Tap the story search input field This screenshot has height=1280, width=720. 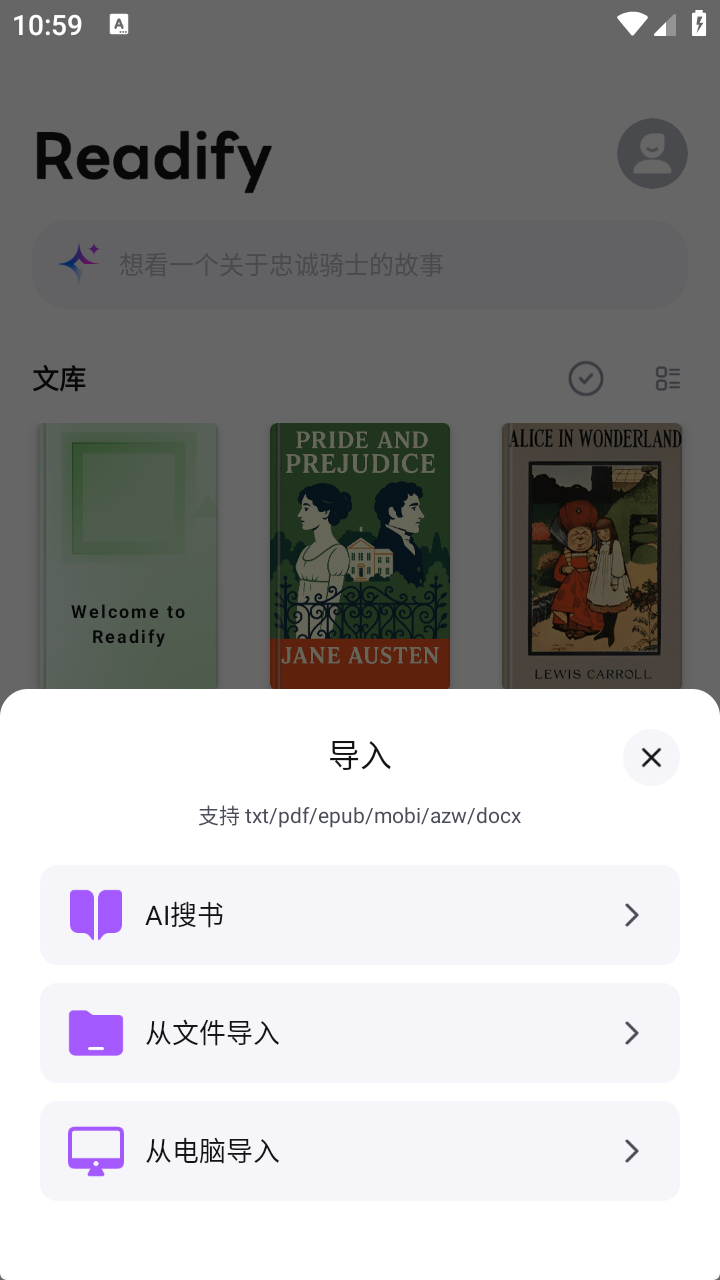coord(360,263)
